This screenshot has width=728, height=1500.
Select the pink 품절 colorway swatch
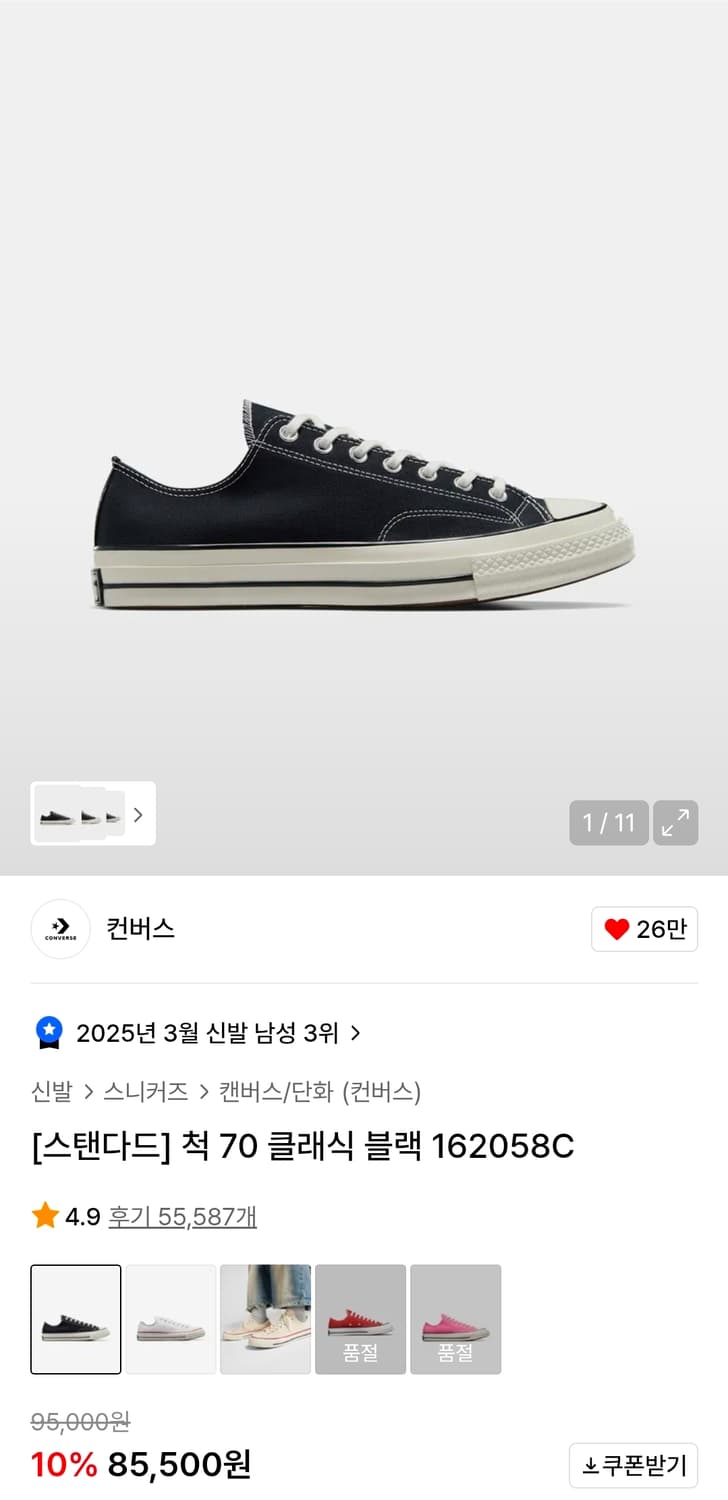[456, 1318]
